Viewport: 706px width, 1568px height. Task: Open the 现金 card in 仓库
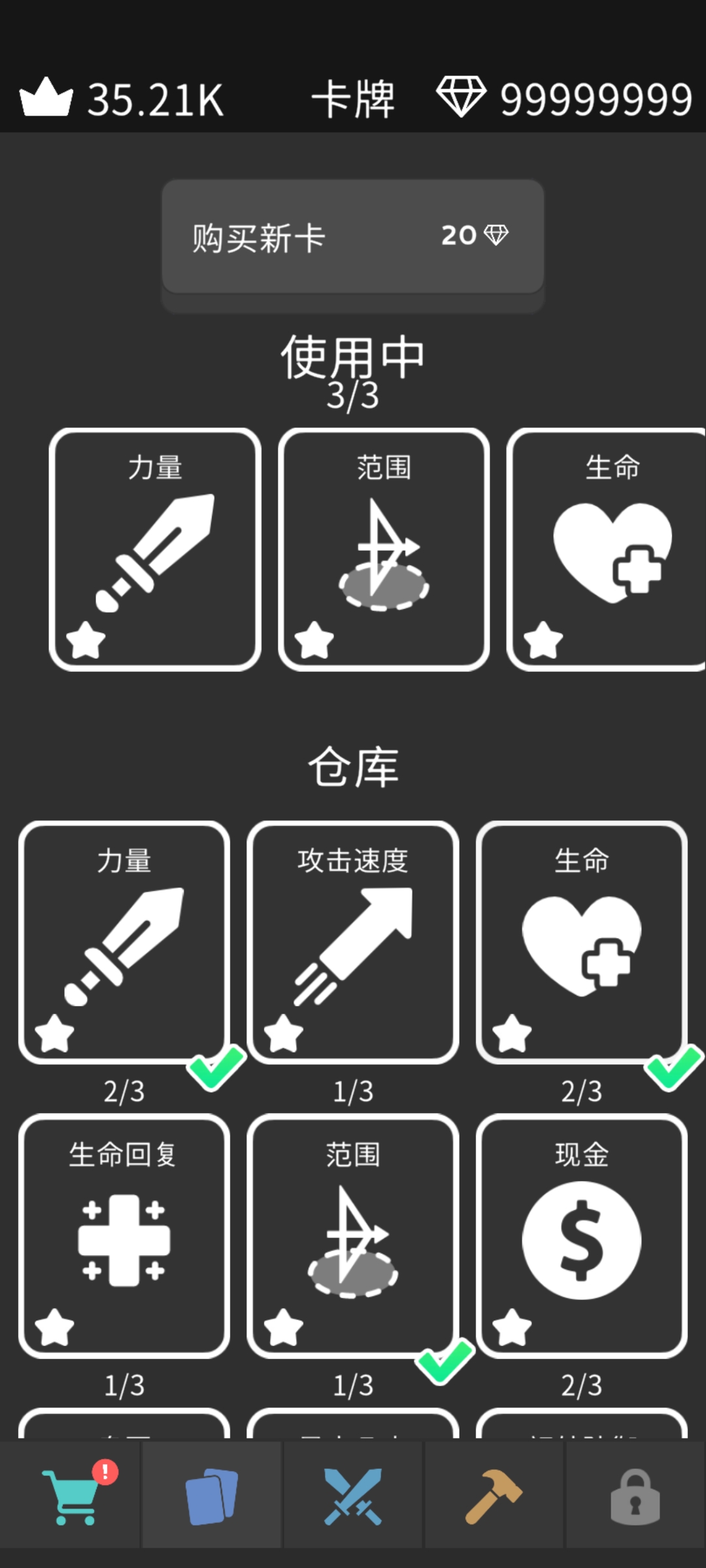pyautogui.click(x=581, y=1235)
